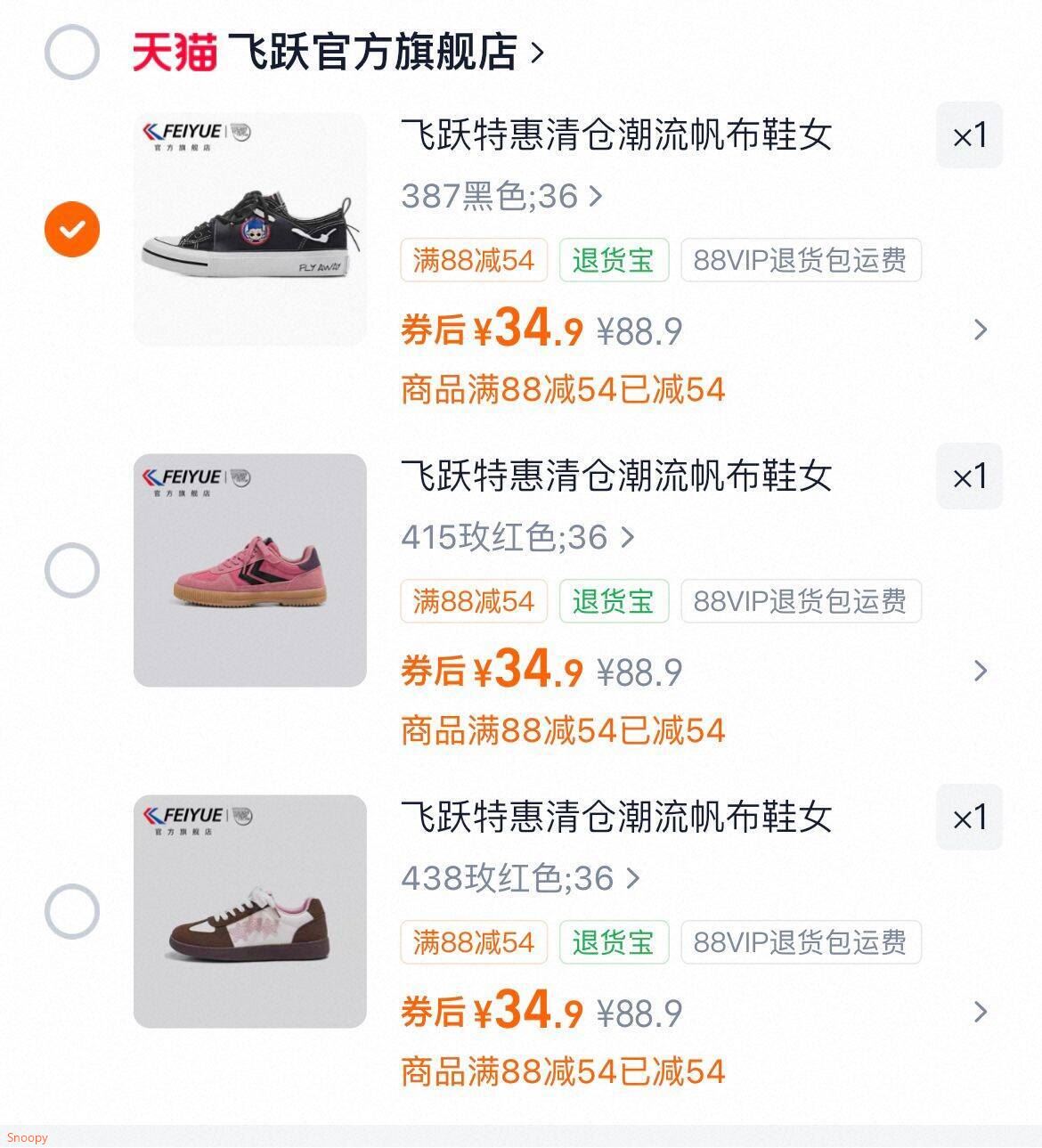The height and width of the screenshot is (1148, 1042).
Task: Uncheck the 387黑色 shoe item
Action: pyautogui.click(x=72, y=229)
